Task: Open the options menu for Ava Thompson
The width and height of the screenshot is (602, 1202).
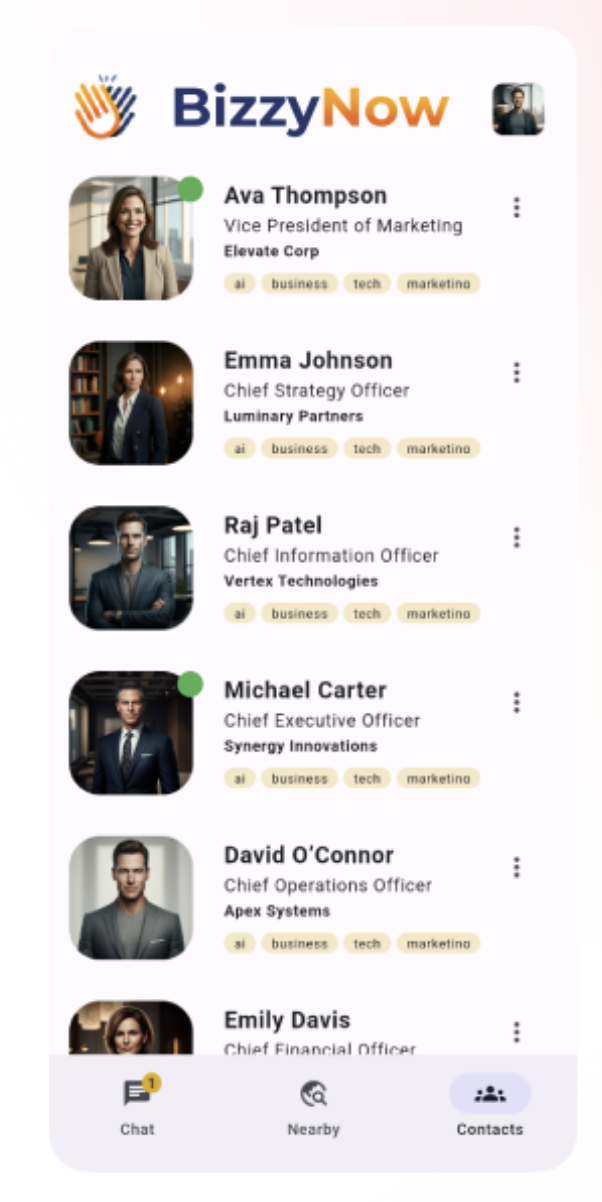Action: coord(516,207)
